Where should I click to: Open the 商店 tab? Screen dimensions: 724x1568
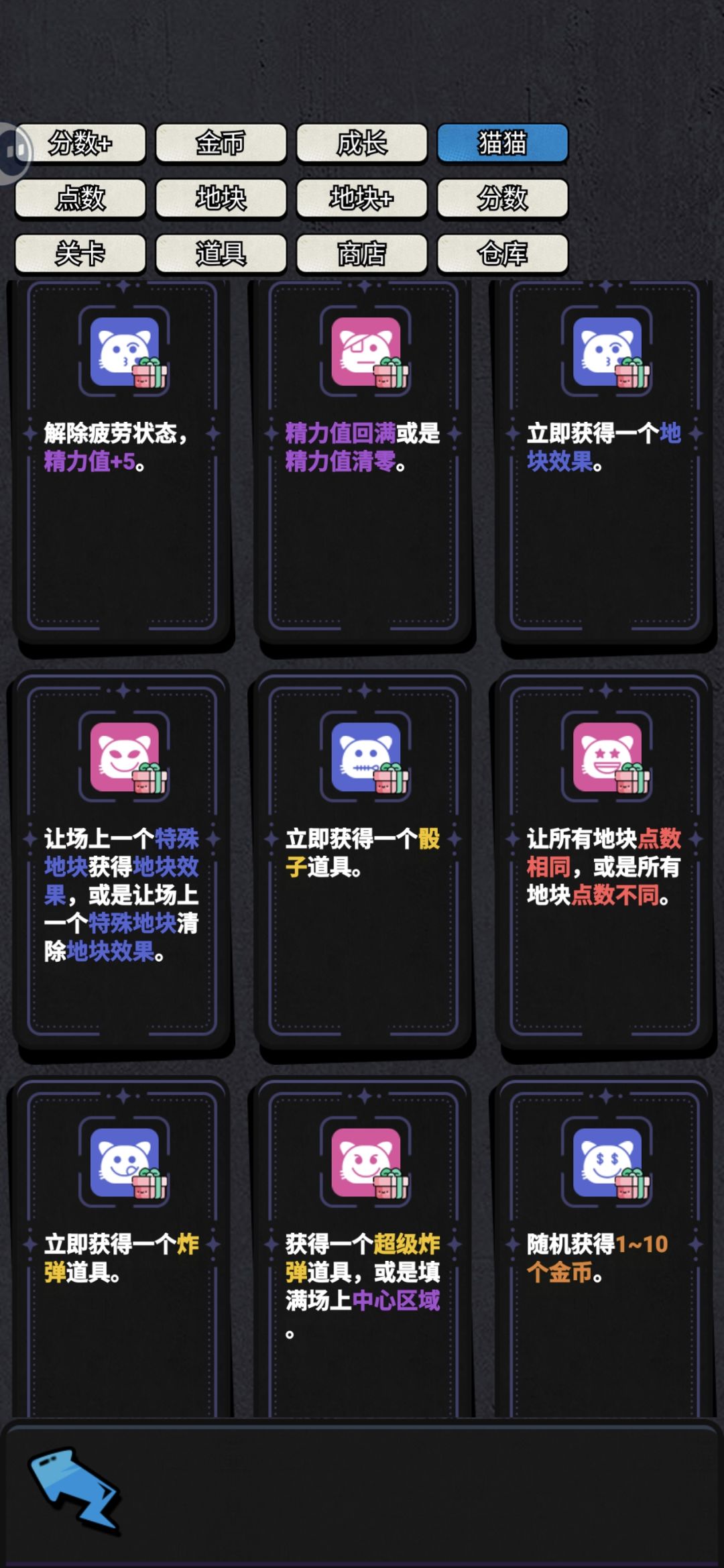[362, 254]
